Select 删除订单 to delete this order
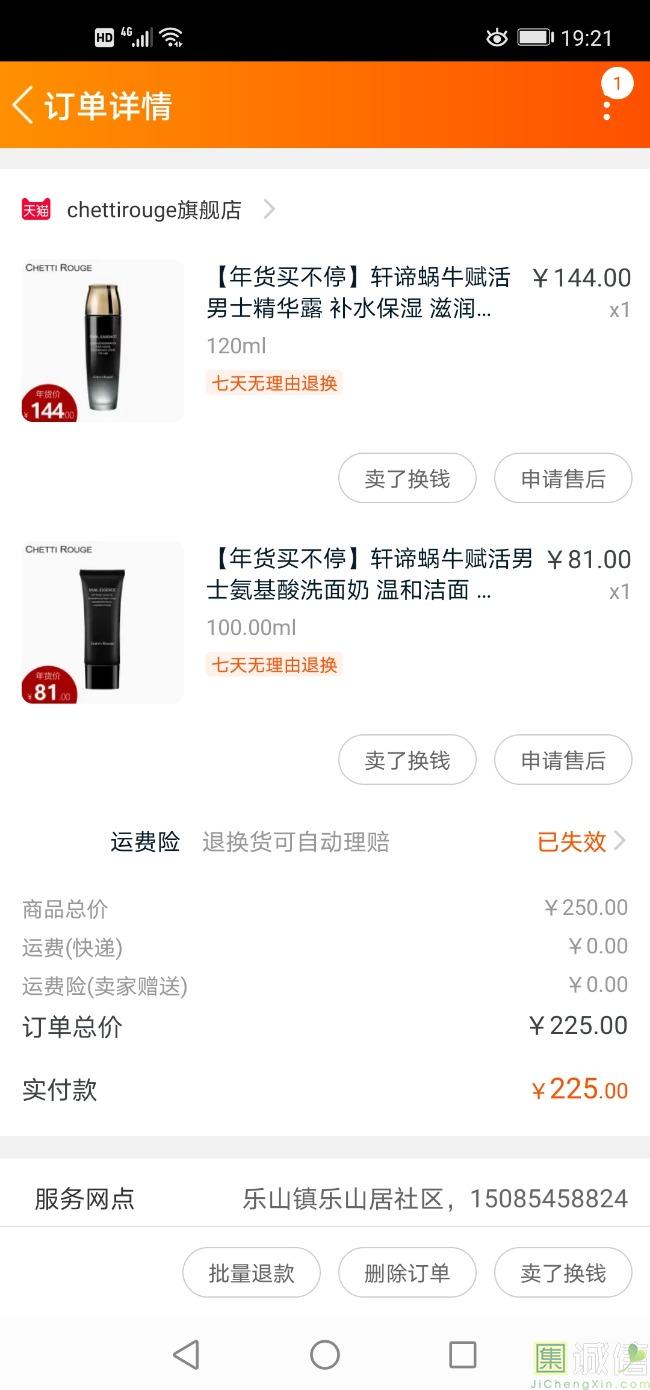650x1390 pixels. pos(407,1273)
